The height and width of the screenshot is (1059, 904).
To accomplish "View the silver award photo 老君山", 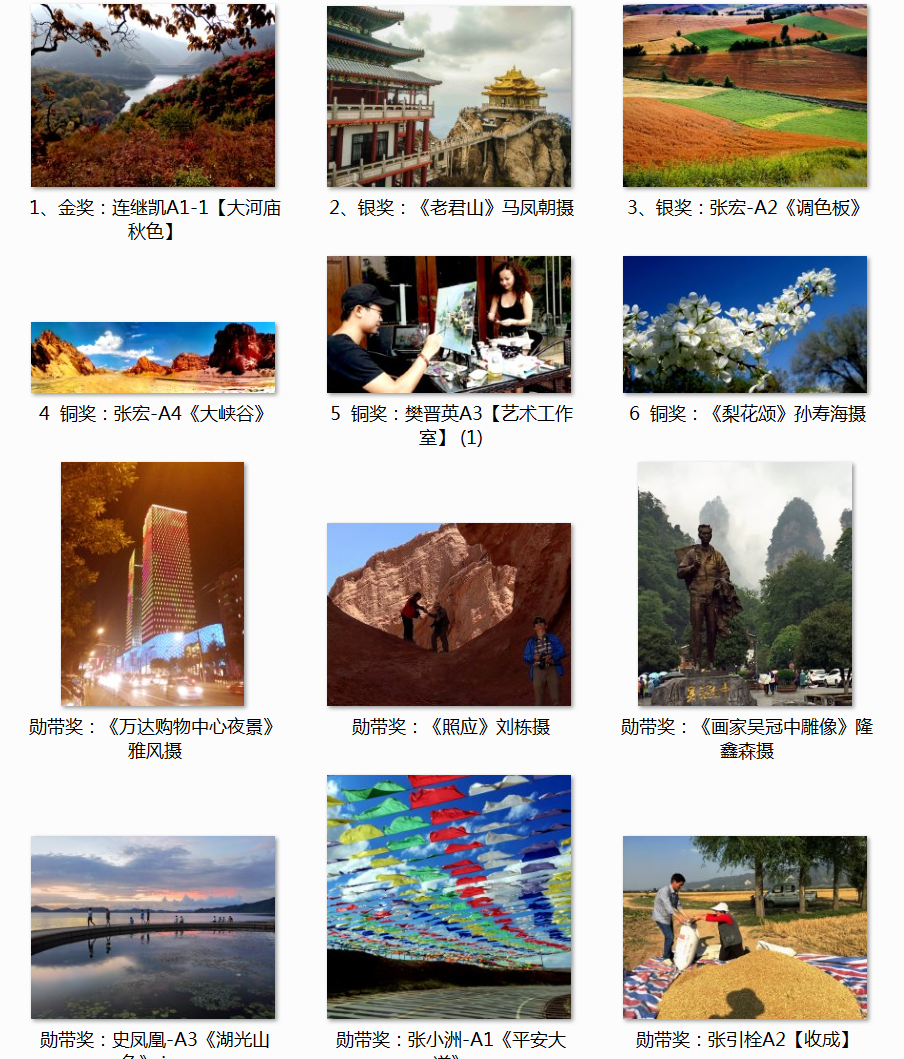I will 449,96.
